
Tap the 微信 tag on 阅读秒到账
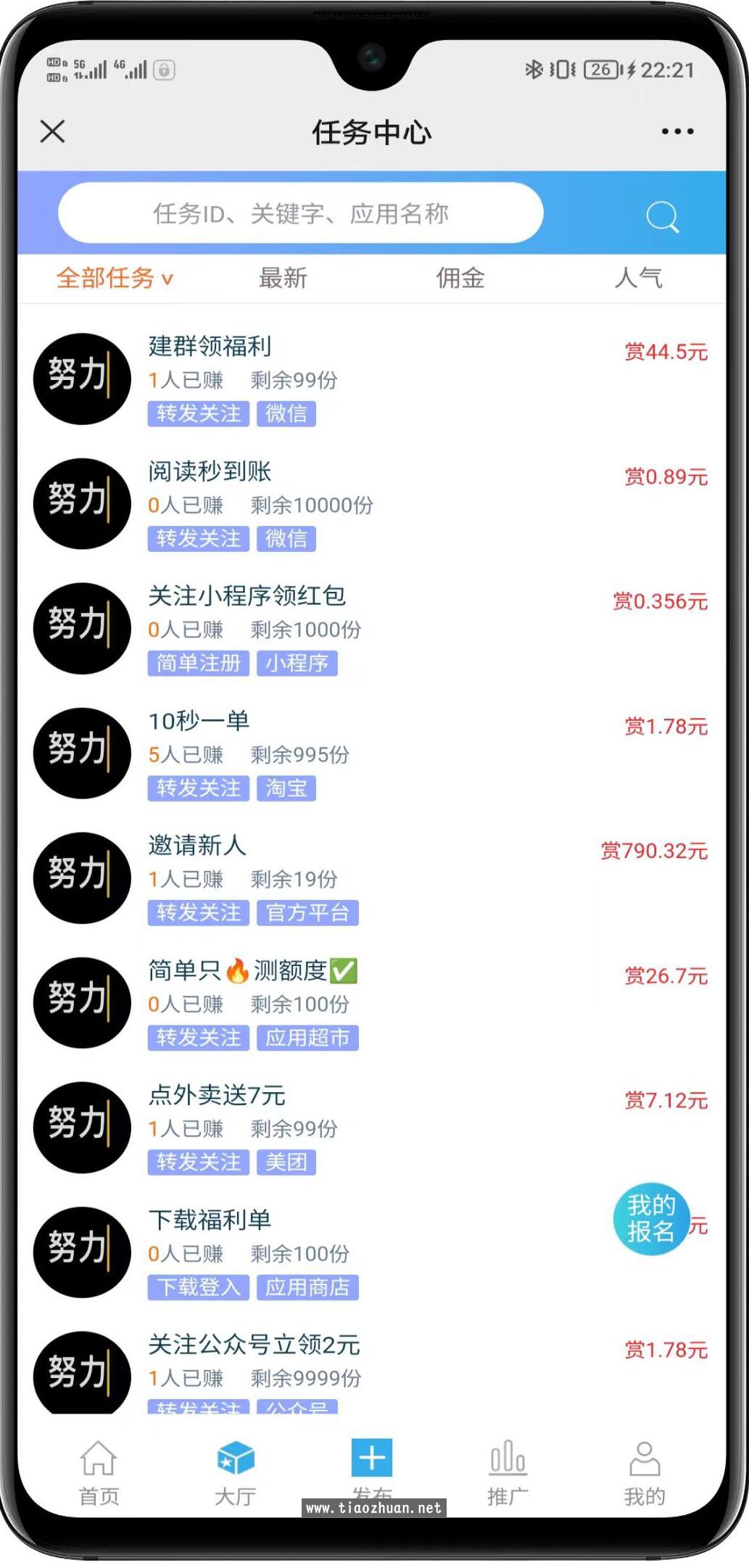tap(286, 538)
